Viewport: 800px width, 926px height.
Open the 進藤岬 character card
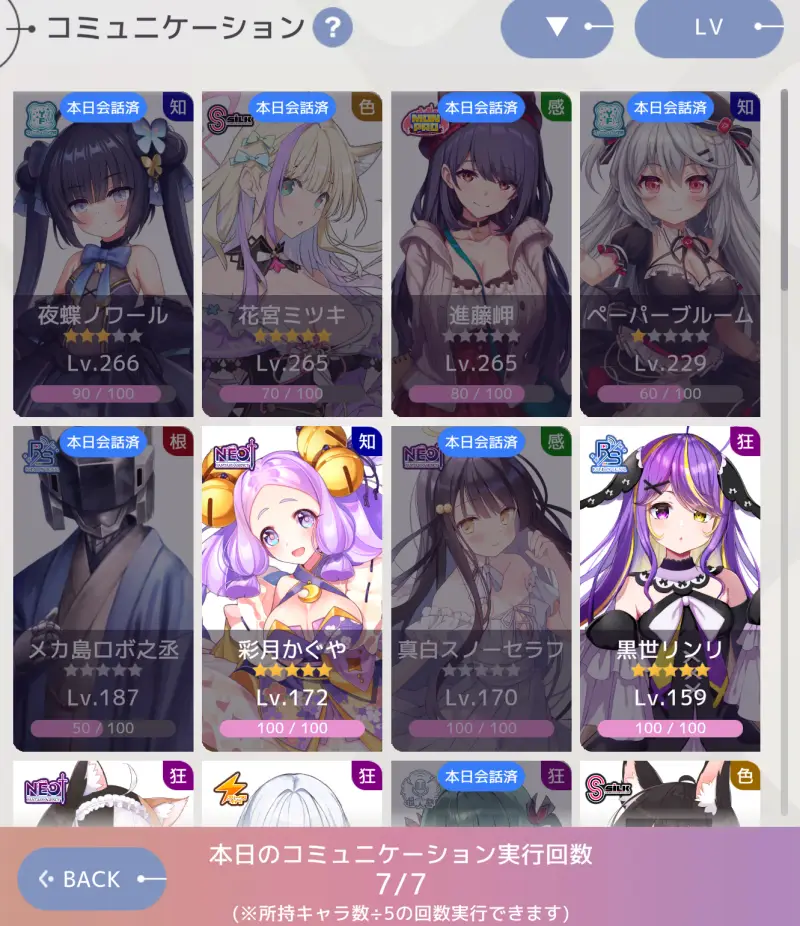tap(481, 255)
